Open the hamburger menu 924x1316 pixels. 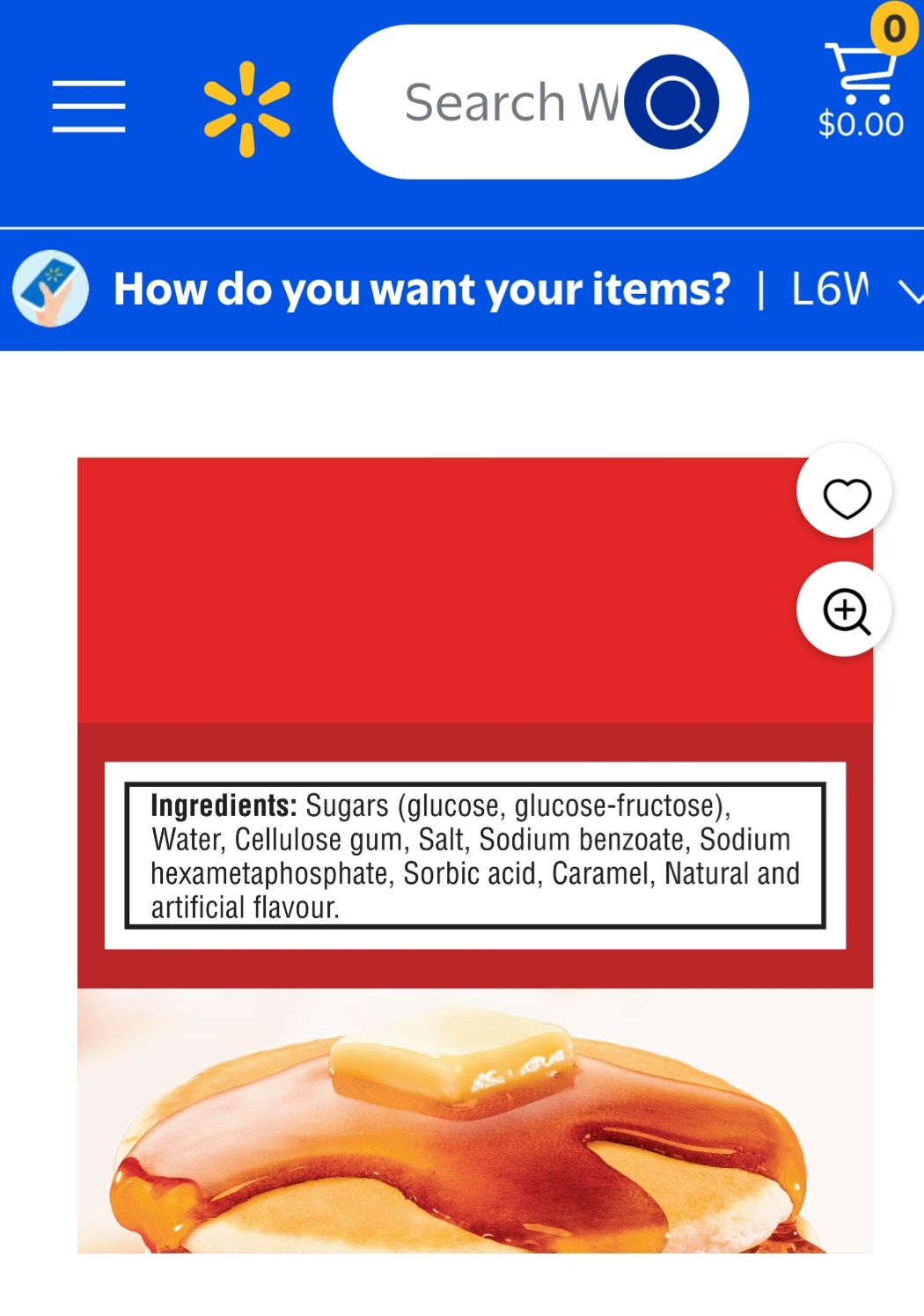click(x=89, y=107)
